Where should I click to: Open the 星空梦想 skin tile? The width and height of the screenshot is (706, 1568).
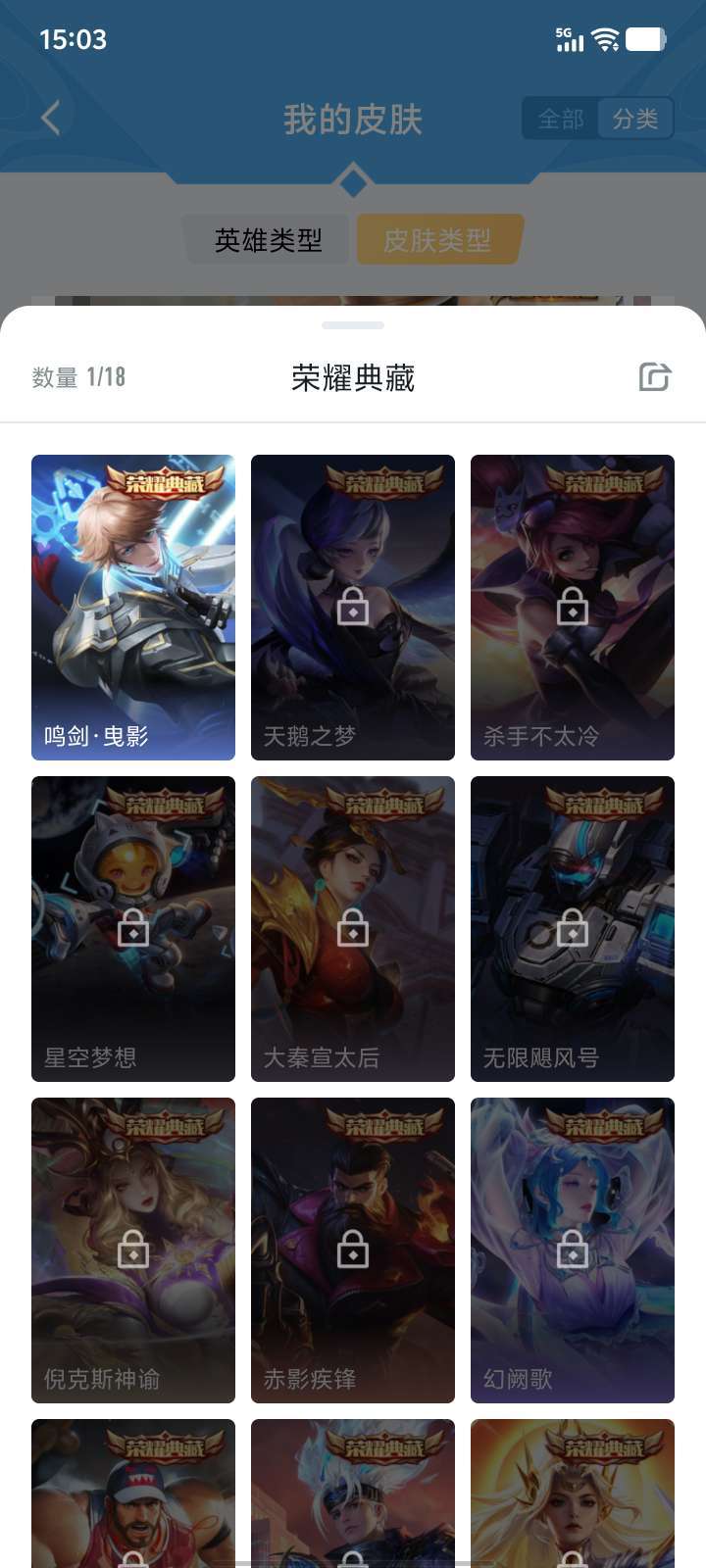133,928
